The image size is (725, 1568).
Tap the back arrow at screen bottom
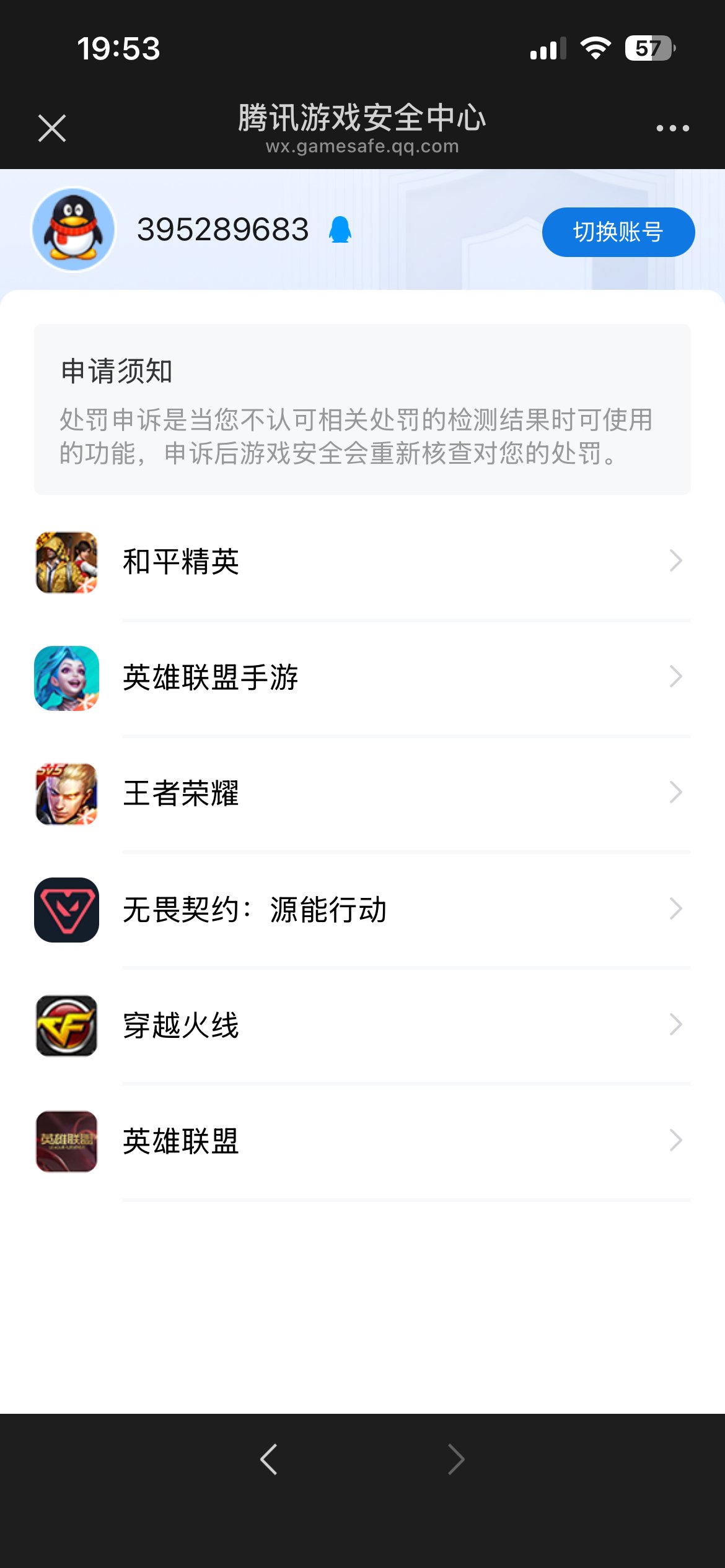tap(268, 1460)
